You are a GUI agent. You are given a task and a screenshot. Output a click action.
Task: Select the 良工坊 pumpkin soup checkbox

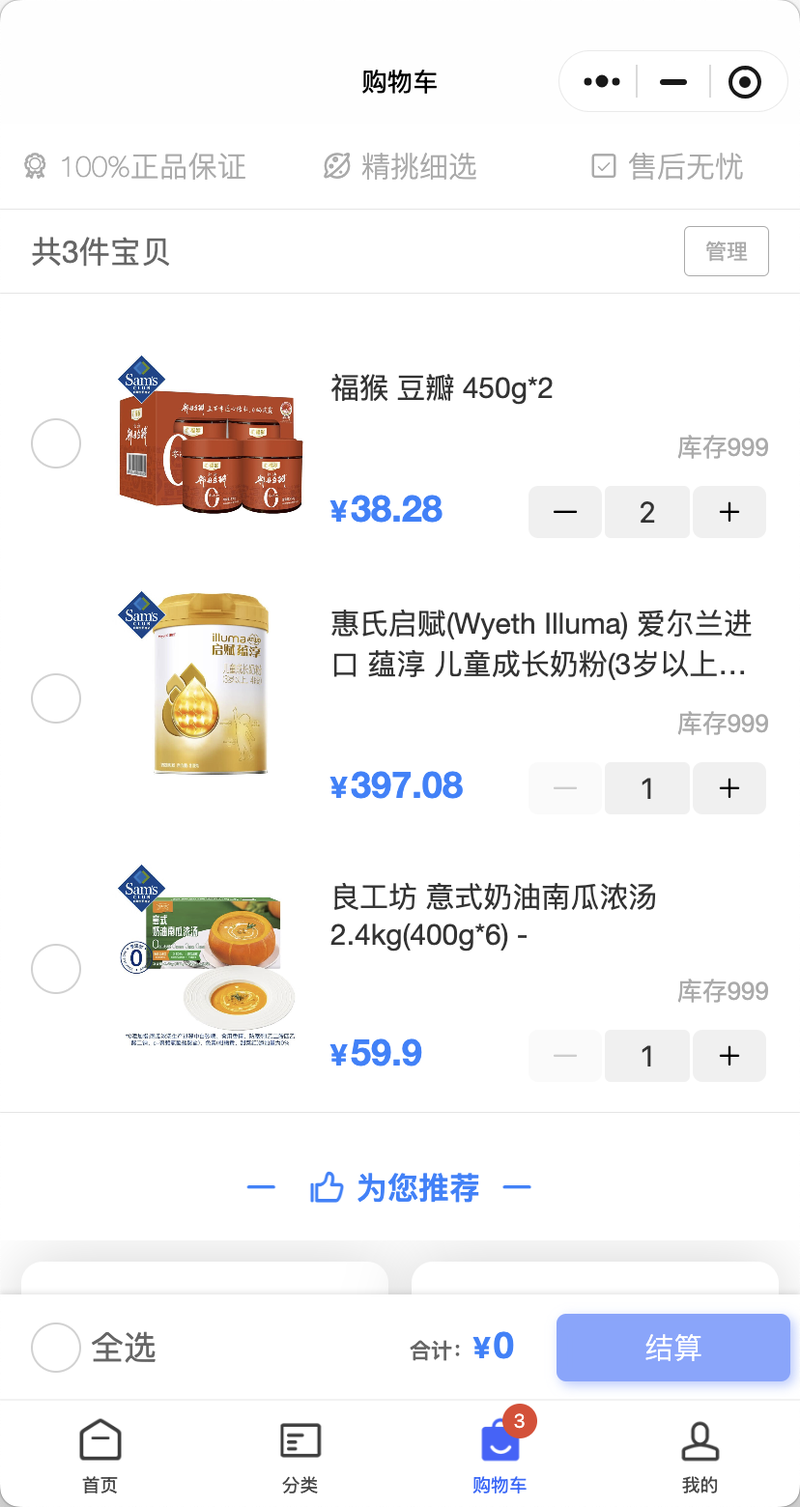[56, 968]
